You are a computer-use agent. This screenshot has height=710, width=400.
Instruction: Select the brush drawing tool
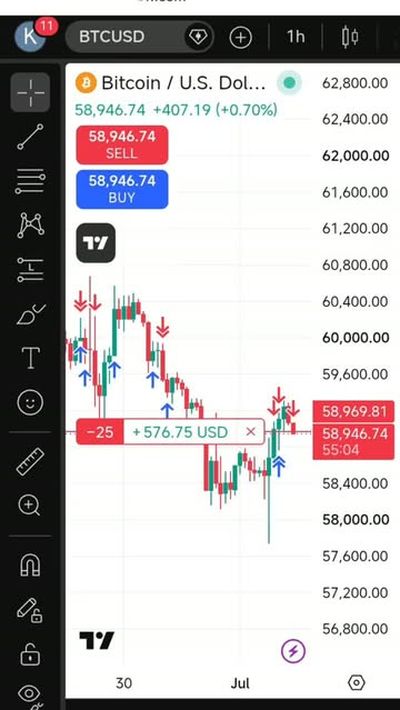30,314
